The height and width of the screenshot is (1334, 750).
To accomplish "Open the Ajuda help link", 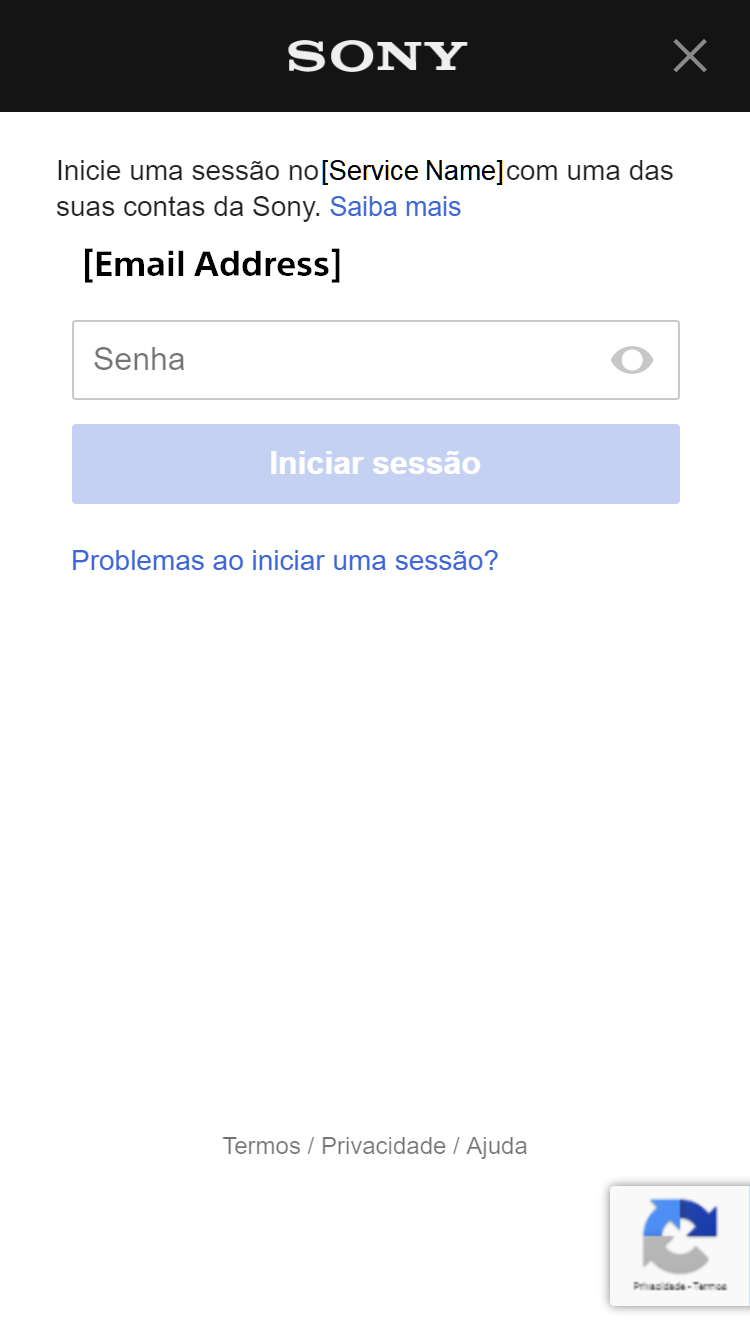I will tap(497, 1146).
